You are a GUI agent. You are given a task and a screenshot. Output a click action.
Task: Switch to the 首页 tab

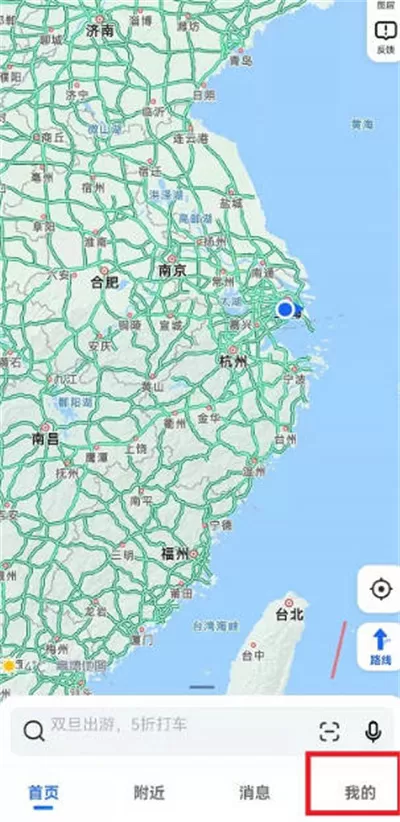pyautogui.click(x=44, y=792)
